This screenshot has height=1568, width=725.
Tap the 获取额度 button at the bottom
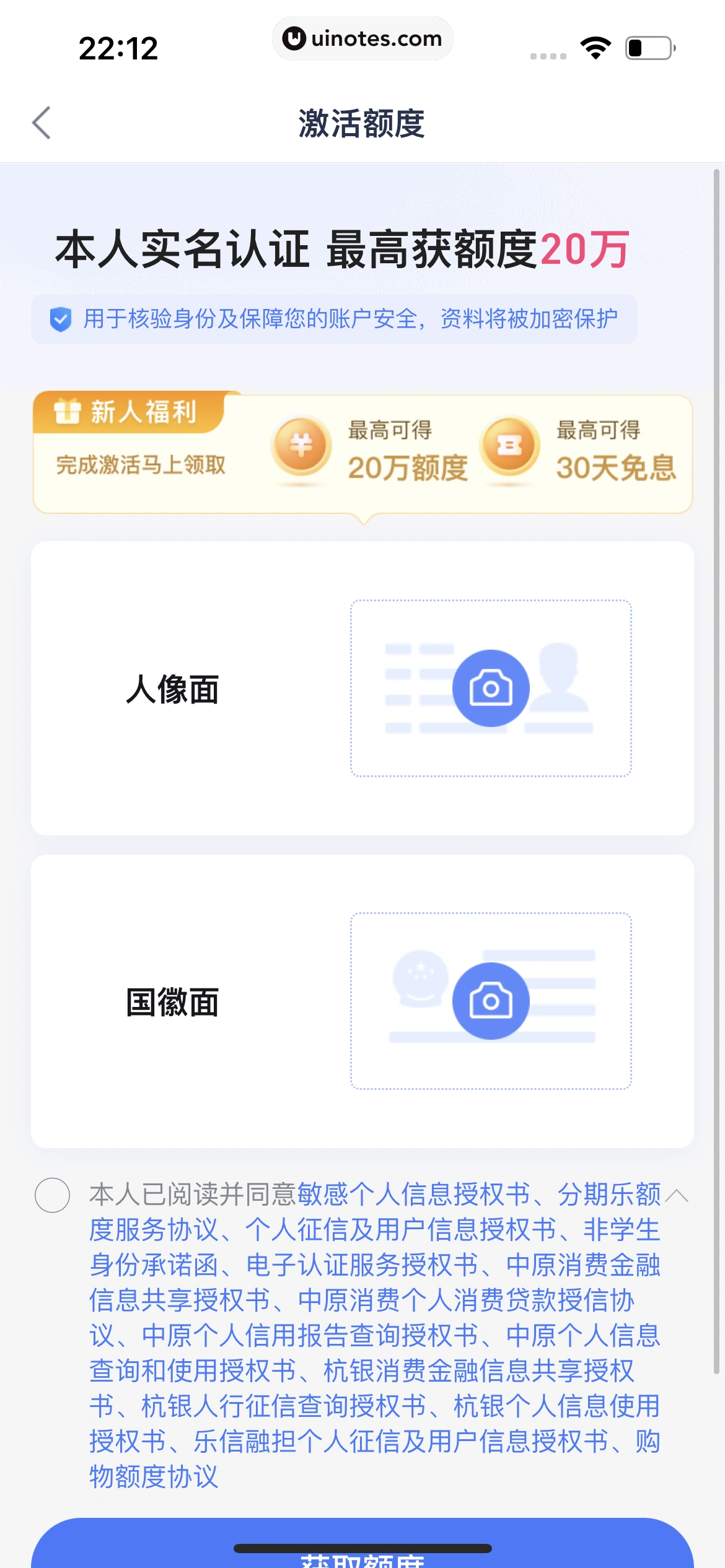tap(362, 1548)
